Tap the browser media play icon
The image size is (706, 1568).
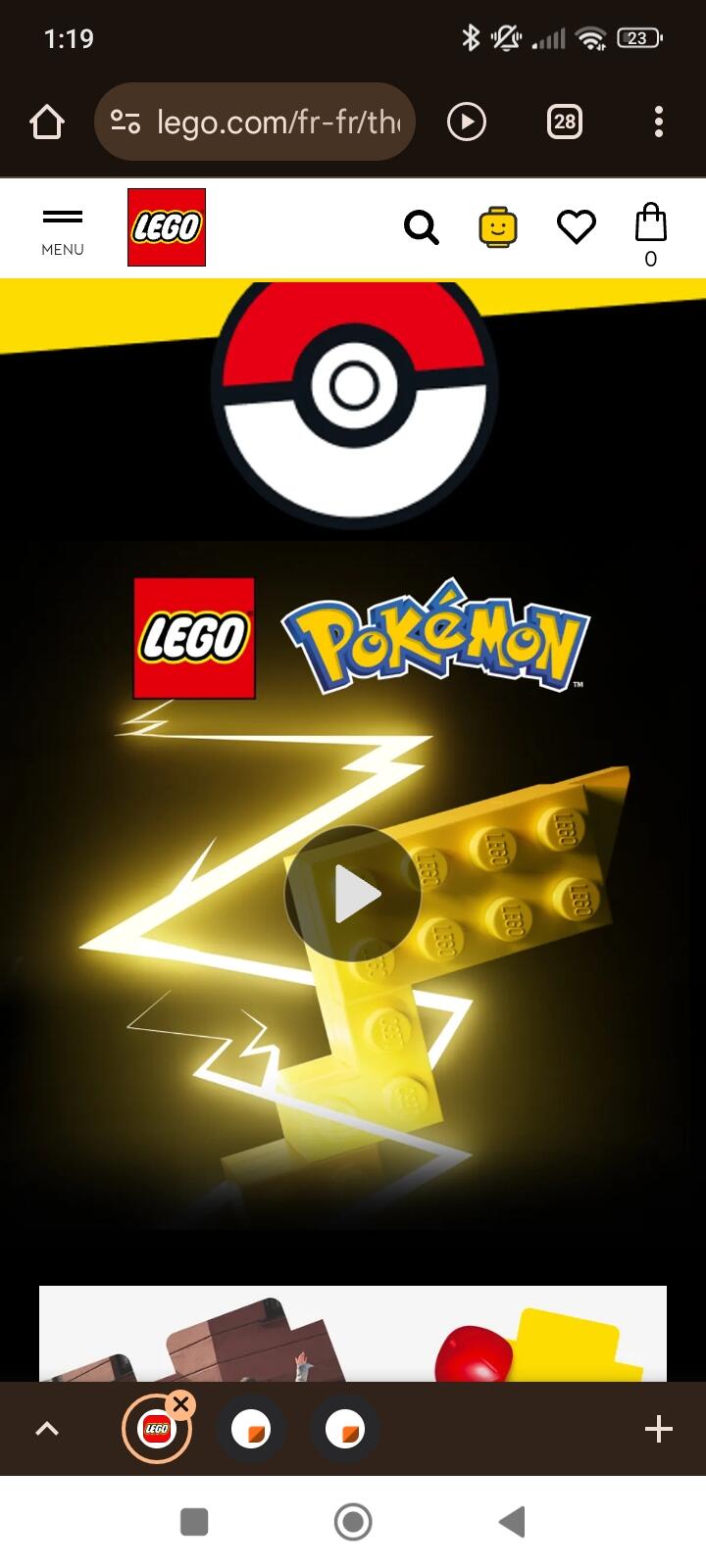coord(467,122)
